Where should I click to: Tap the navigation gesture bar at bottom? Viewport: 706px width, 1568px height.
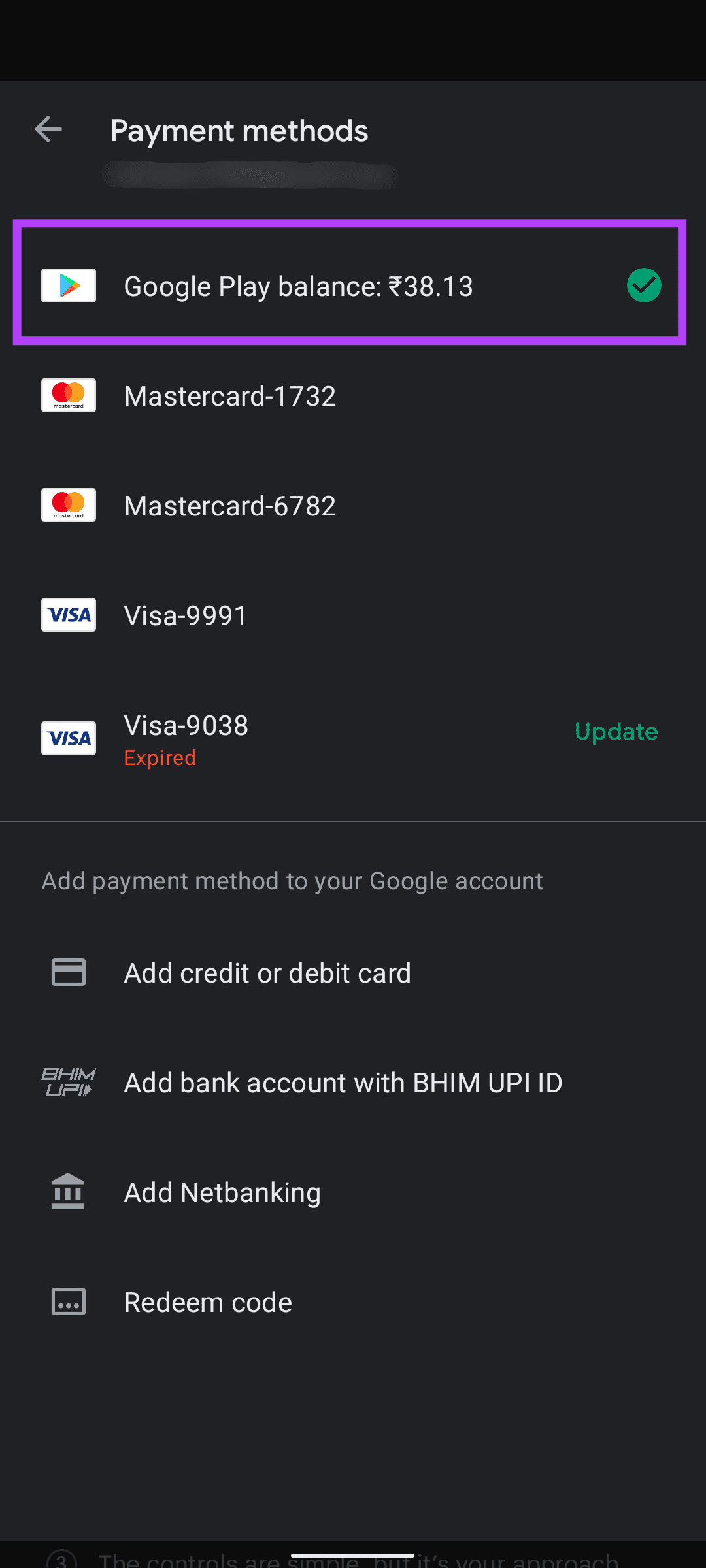353,1556
